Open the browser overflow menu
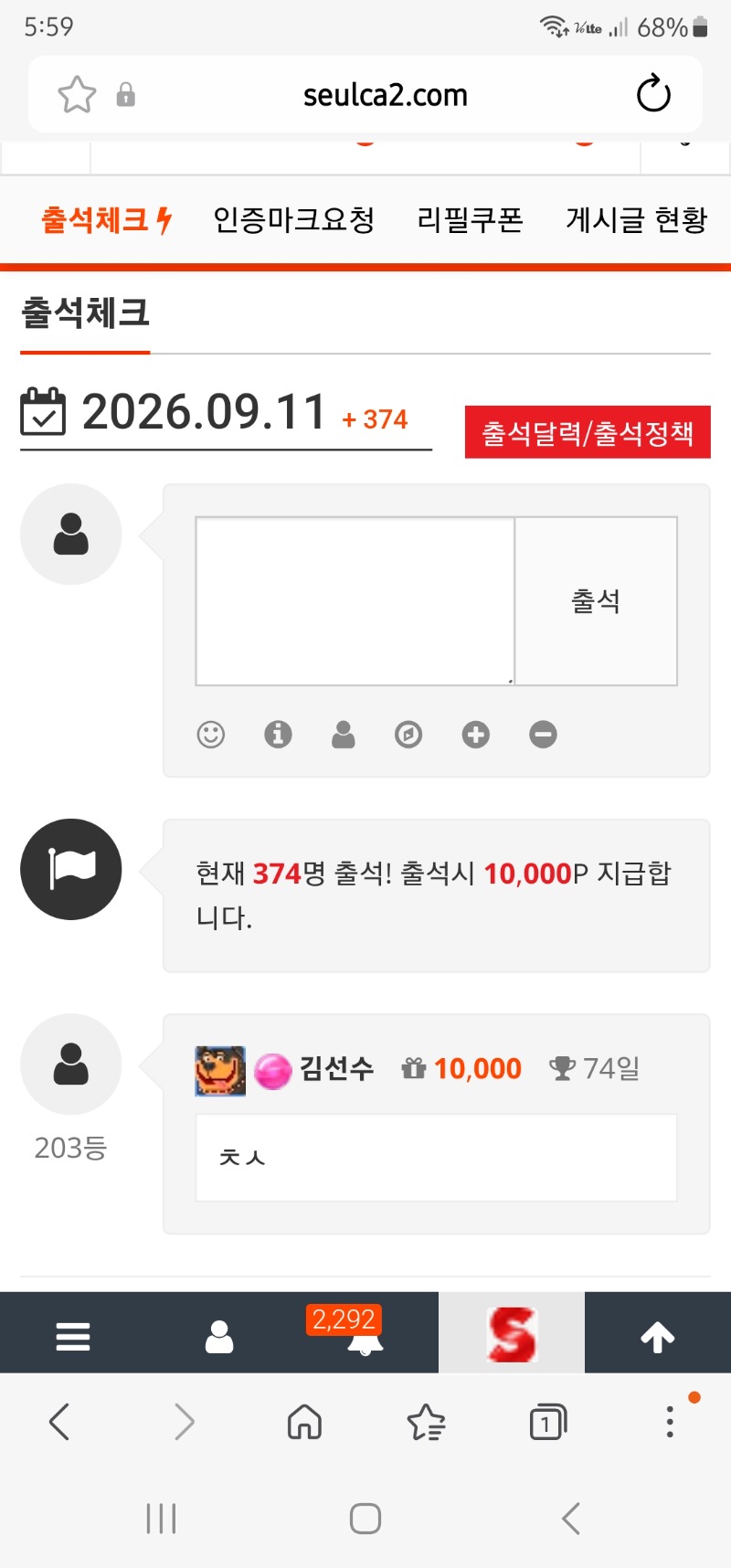Image resolution: width=731 pixels, height=1568 pixels. (671, 1422)
